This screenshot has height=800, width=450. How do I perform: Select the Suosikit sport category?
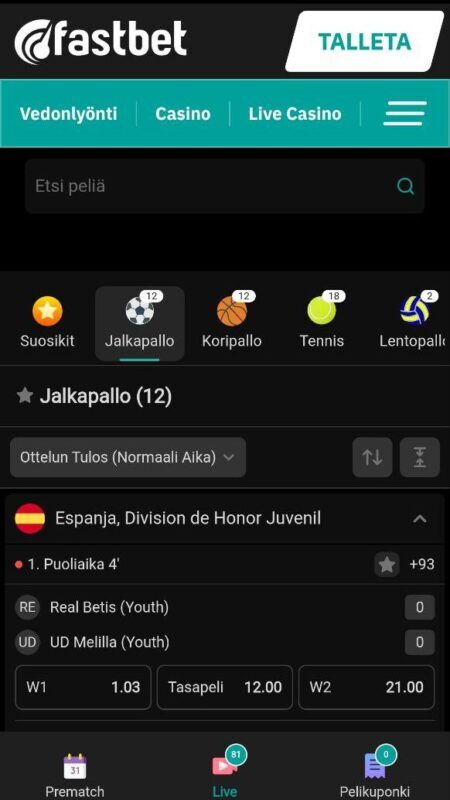[x=47, y=323]
